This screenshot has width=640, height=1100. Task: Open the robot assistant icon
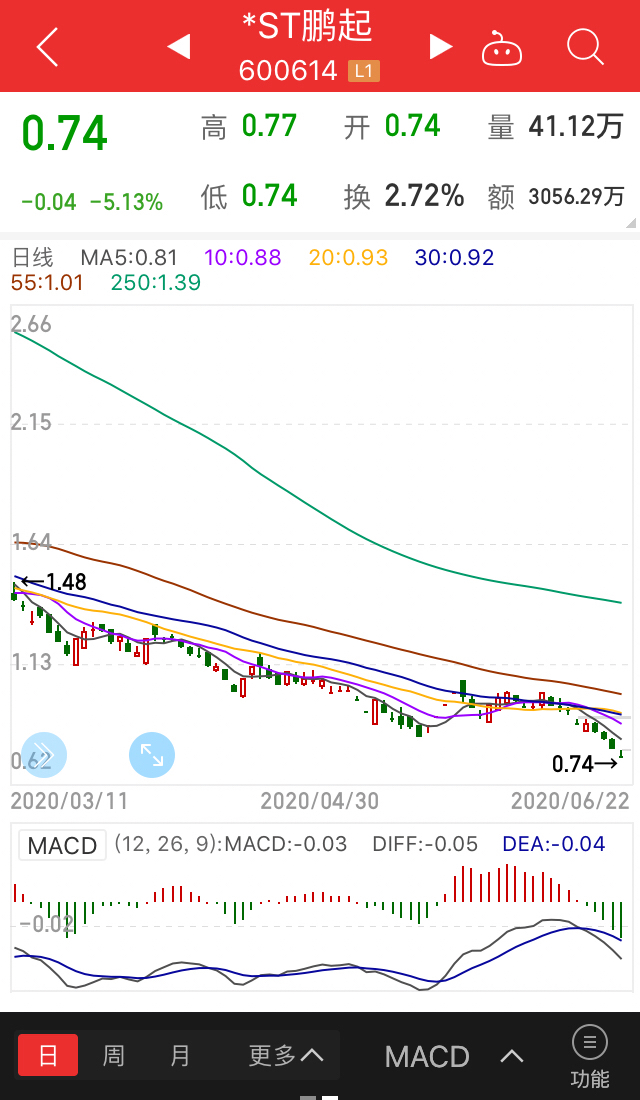502,47
